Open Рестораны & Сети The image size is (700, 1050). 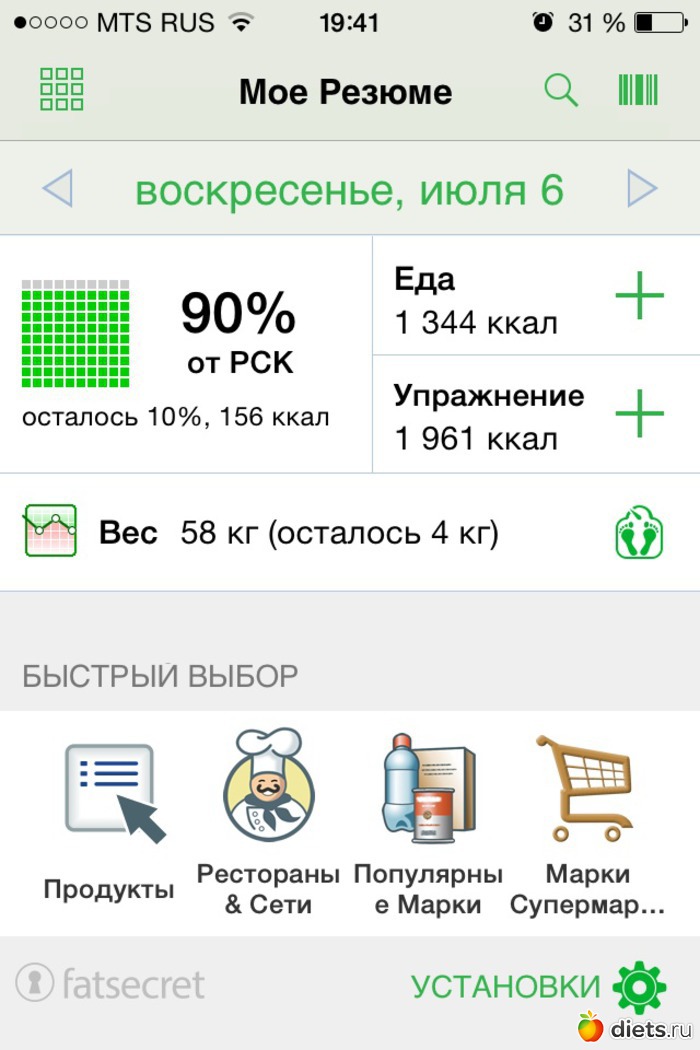click(x=268, y=820)
